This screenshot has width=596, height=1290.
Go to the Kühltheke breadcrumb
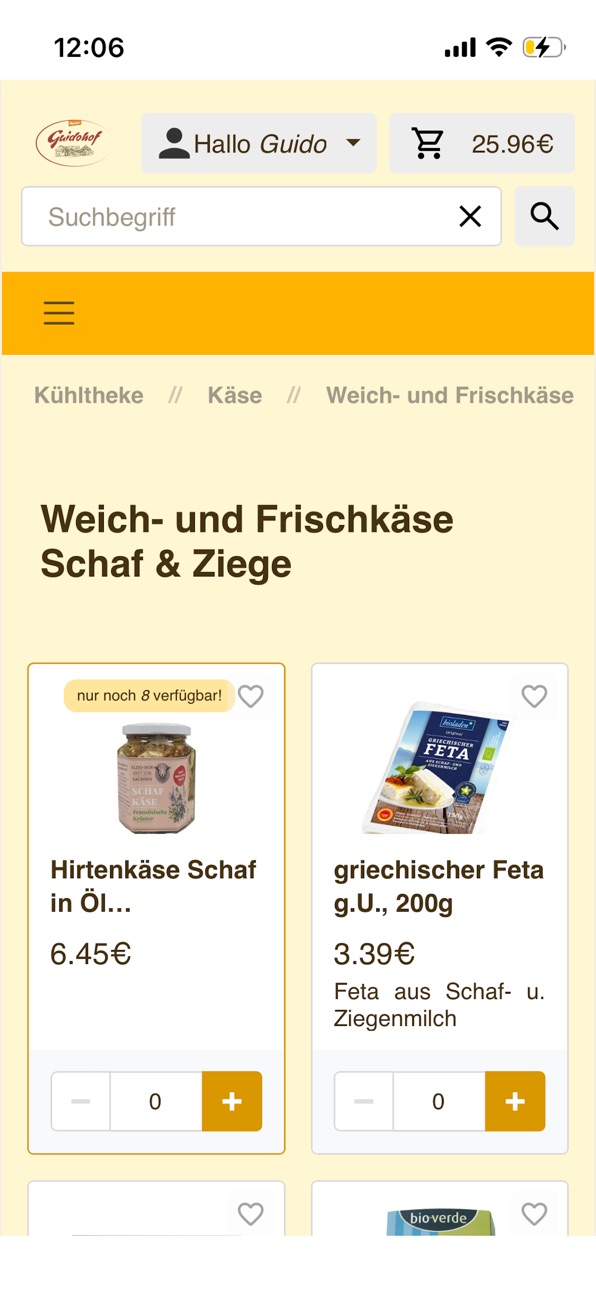pos(89,395)
